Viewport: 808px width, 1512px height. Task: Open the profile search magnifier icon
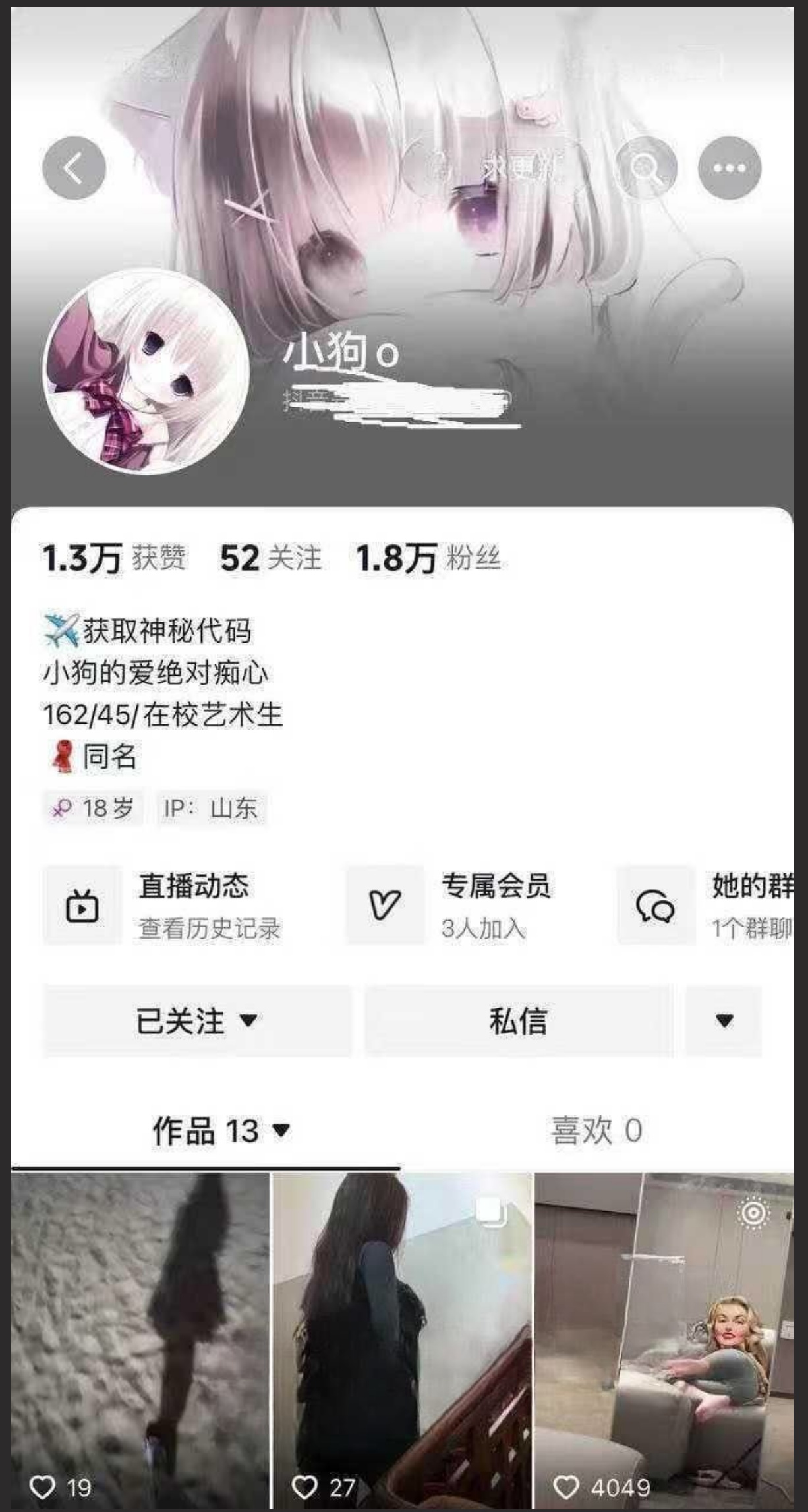[646, 168]
